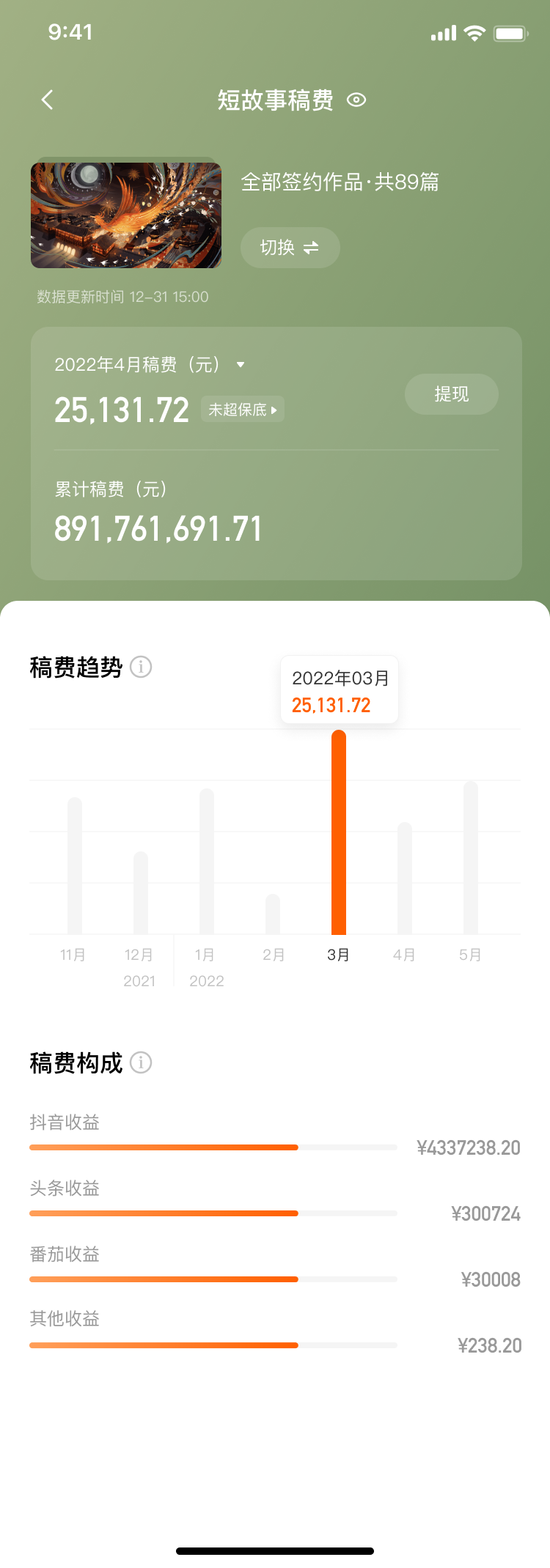Open the 2022年4月稿费 month dropdown
The image size is (550, 1568).
[240, 365]
